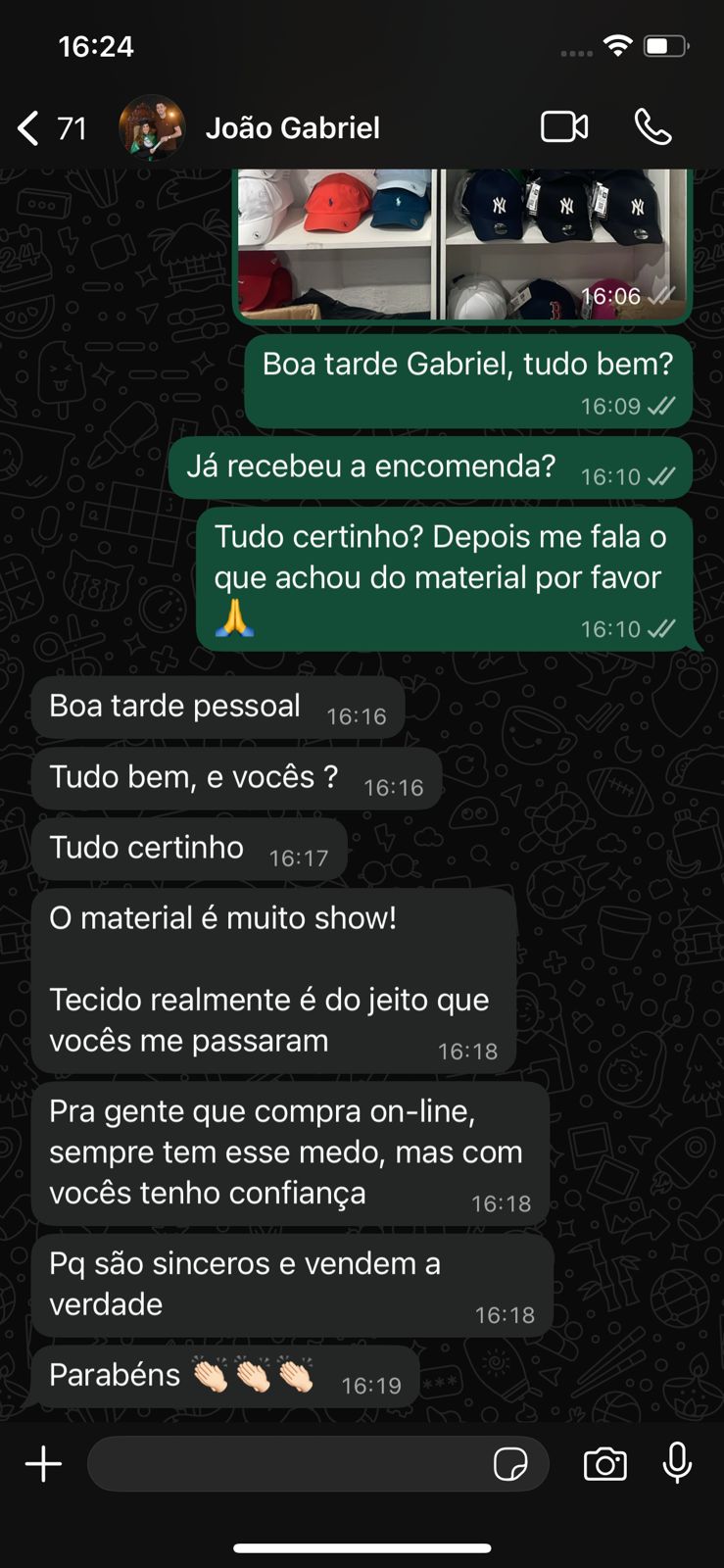Viewport: 724px width, 1568px height.
Task: Tap the microphone to record a voice message
Action: click(677, 1464)
